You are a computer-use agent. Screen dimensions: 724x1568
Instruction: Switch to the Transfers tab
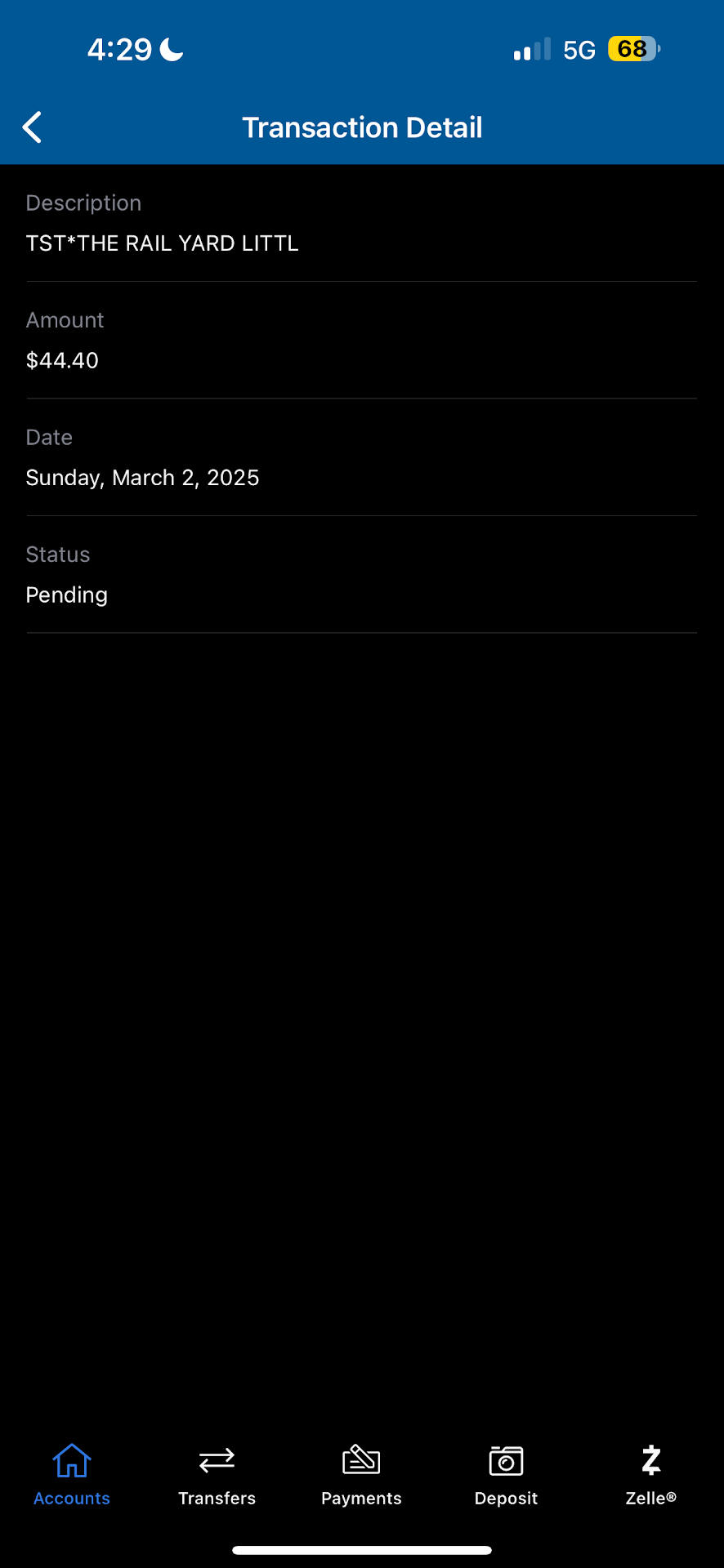coord(217,1473)
